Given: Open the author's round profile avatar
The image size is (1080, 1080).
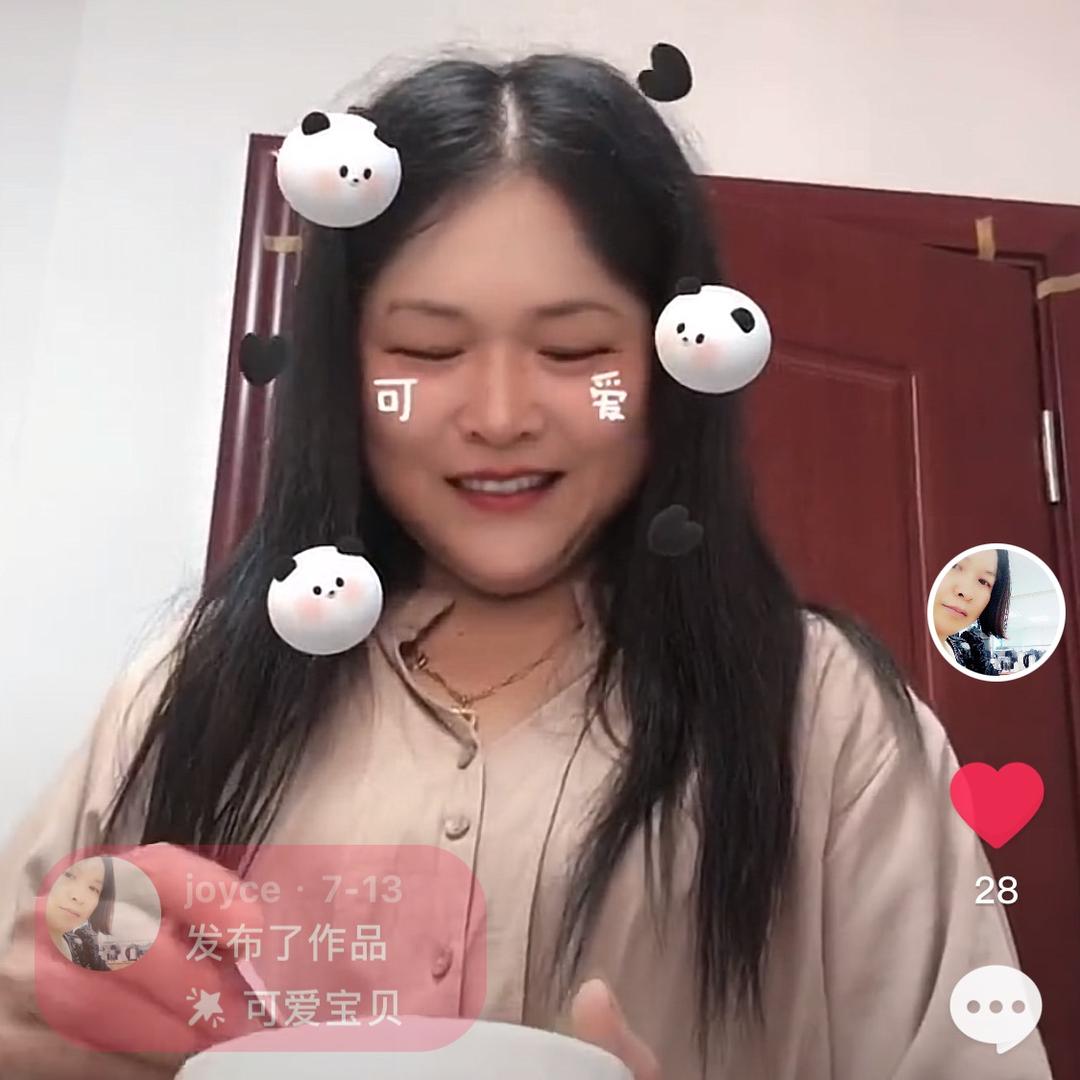Looking at the screenshot, I should click(x=996, y=612).
